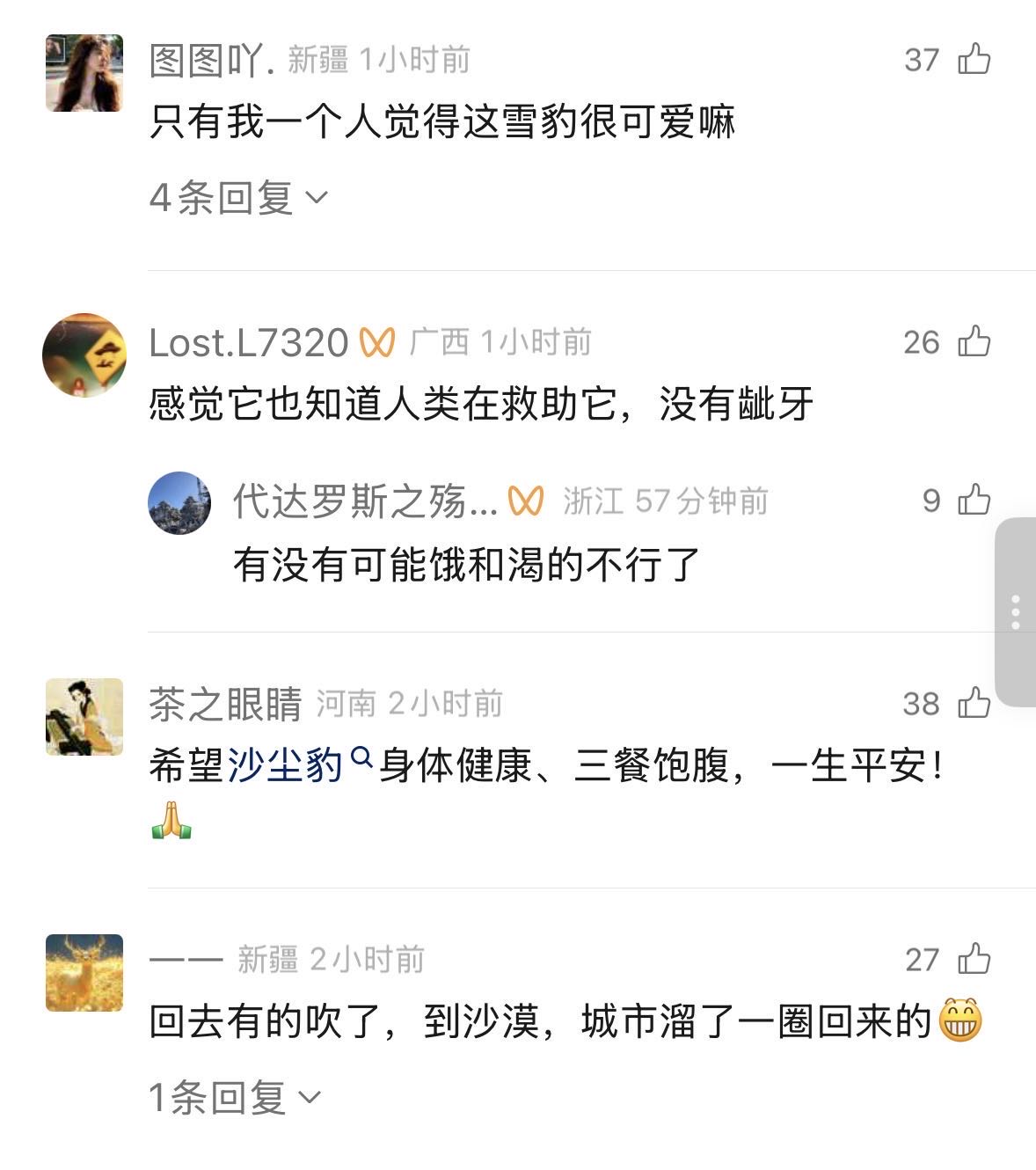Screen dimensions: 1036x1170
Task: Open 代达罗斯之殇's avatar
Action: pyautogui.click(x=179, y=503)
